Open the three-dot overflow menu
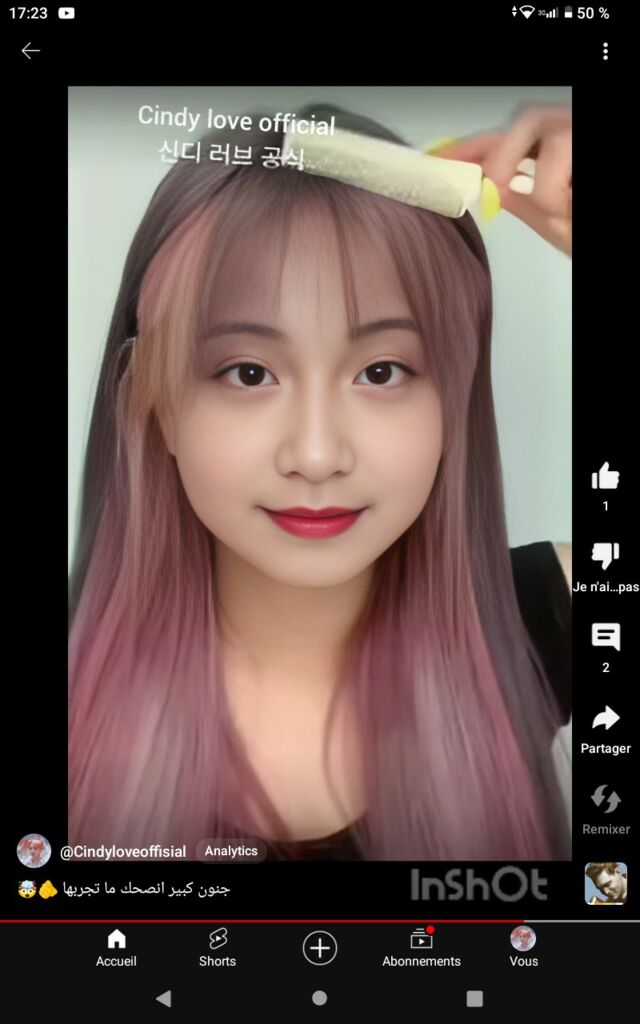The image size is (640, 1024). (x=605, y=51)
